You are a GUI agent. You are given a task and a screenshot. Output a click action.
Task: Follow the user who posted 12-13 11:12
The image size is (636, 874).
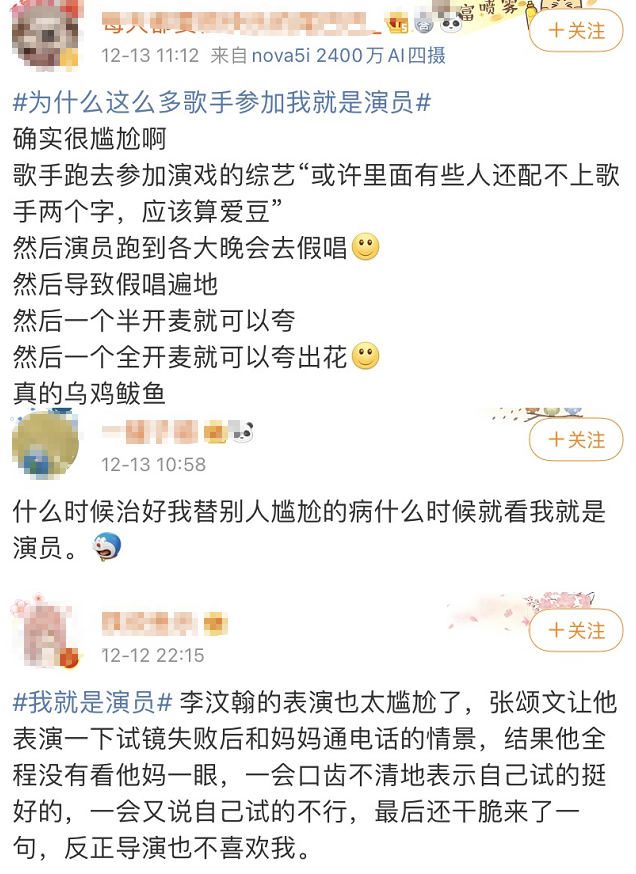click(575, 30)
